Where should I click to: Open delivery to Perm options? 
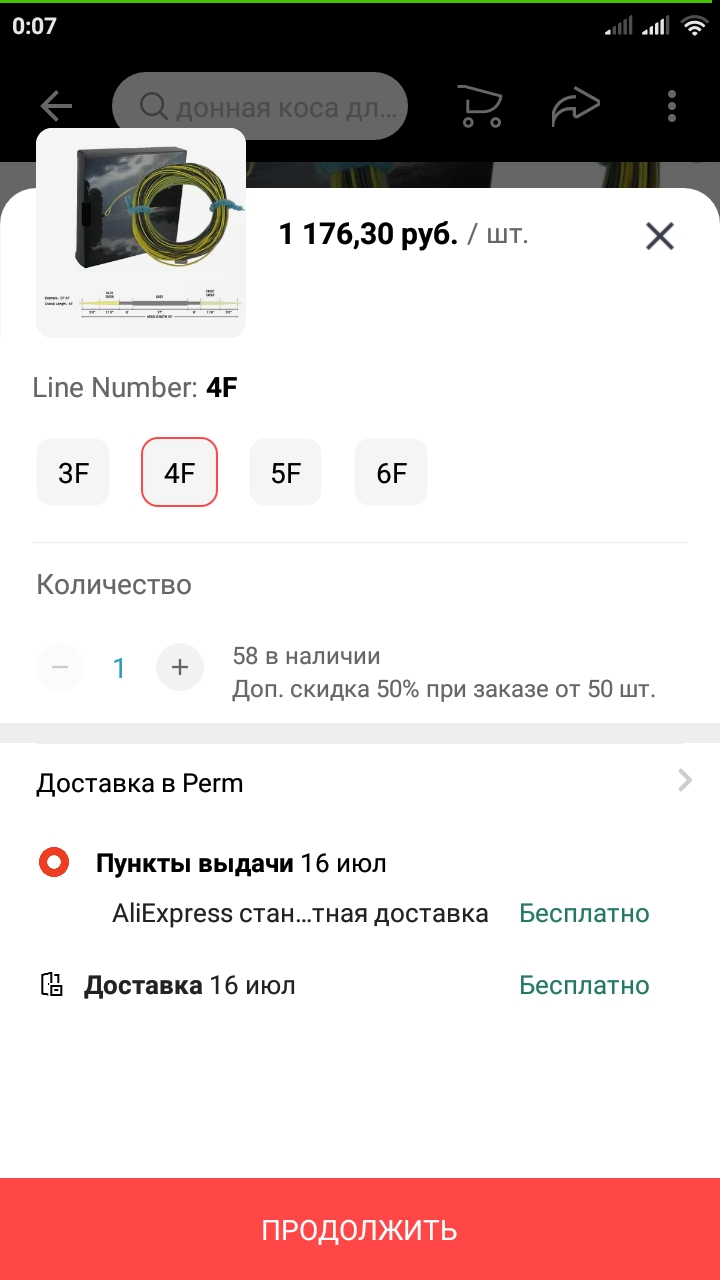[x=360, y=782]
